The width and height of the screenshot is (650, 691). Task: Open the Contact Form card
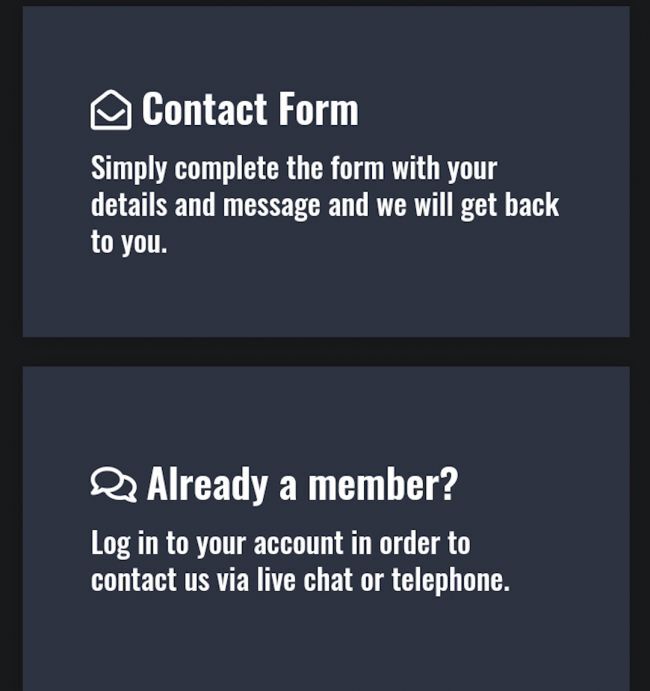pyautogui.click(x=325, y=172)
